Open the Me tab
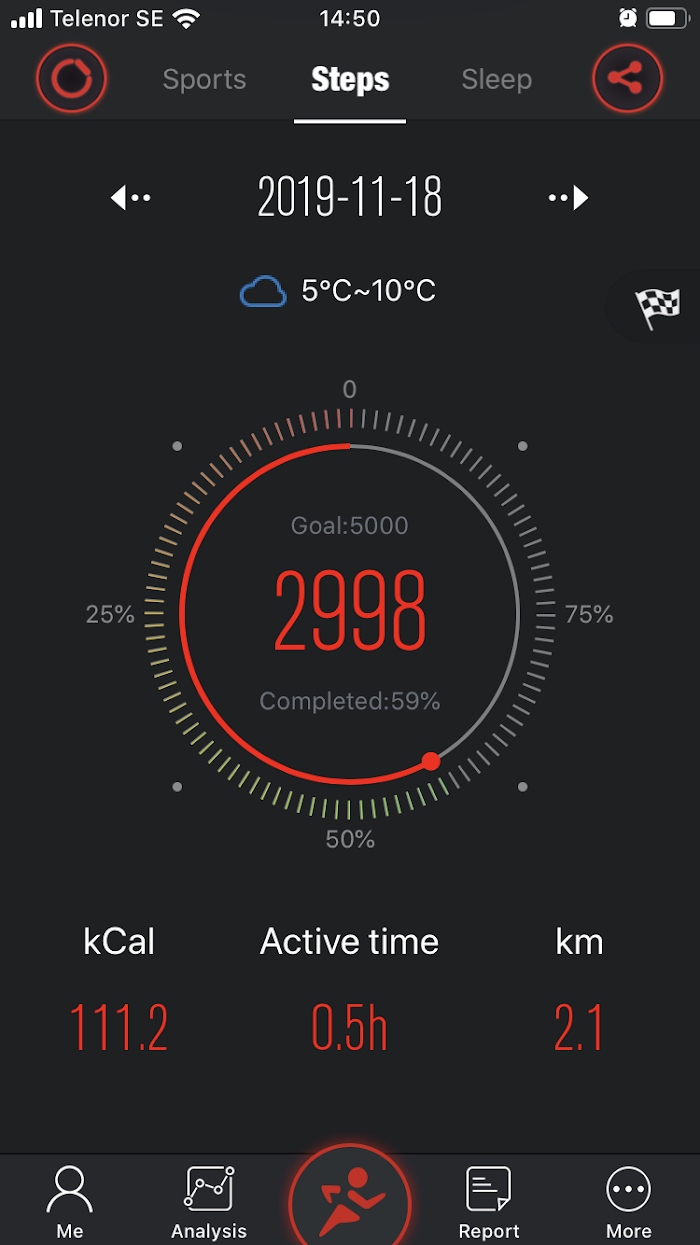Viewport: 700px width, 1245px height. click(70, 1202)
